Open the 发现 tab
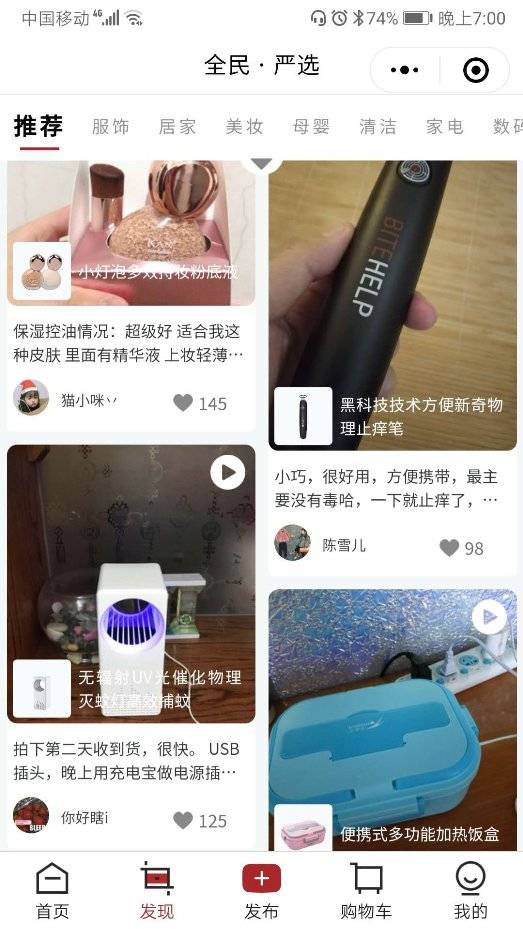This screenshot has width=523, height=929. click(x=157, y=891)
